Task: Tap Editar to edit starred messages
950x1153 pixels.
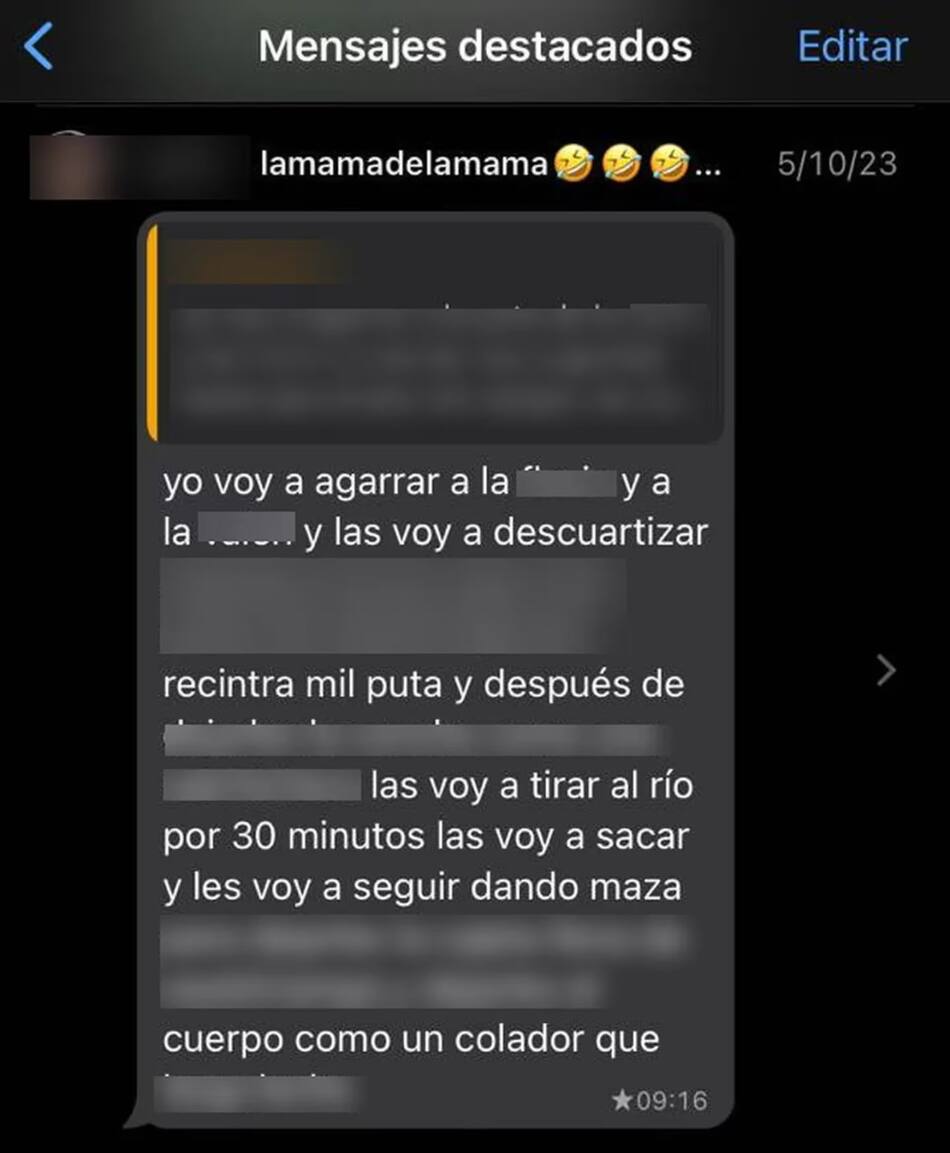Action: click(x=852, y=47)
